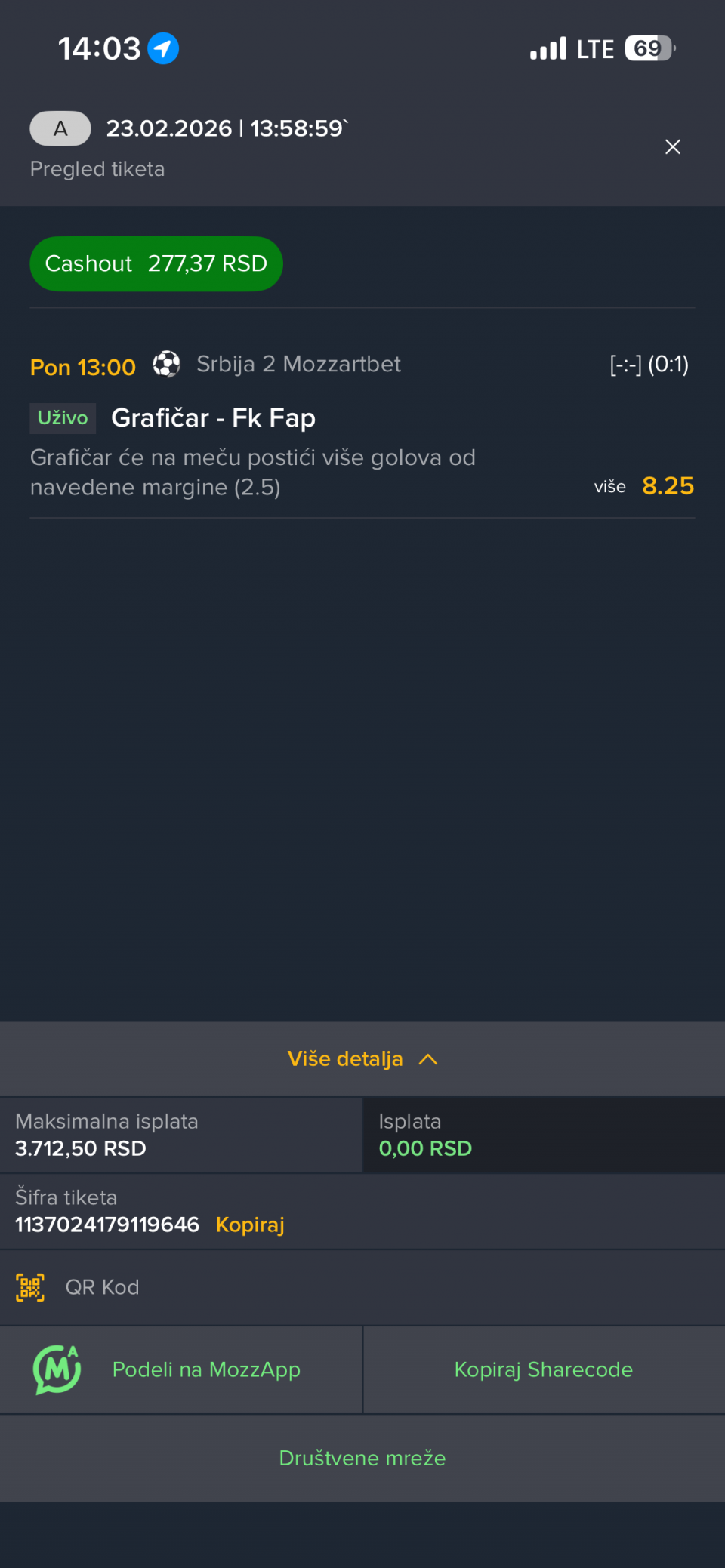Collapse the Više detalja section

(x=362, y=1058)
